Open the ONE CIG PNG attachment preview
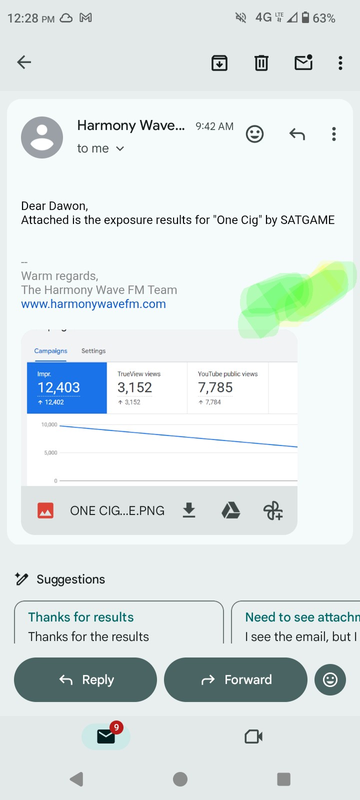 tap(159, 408)
